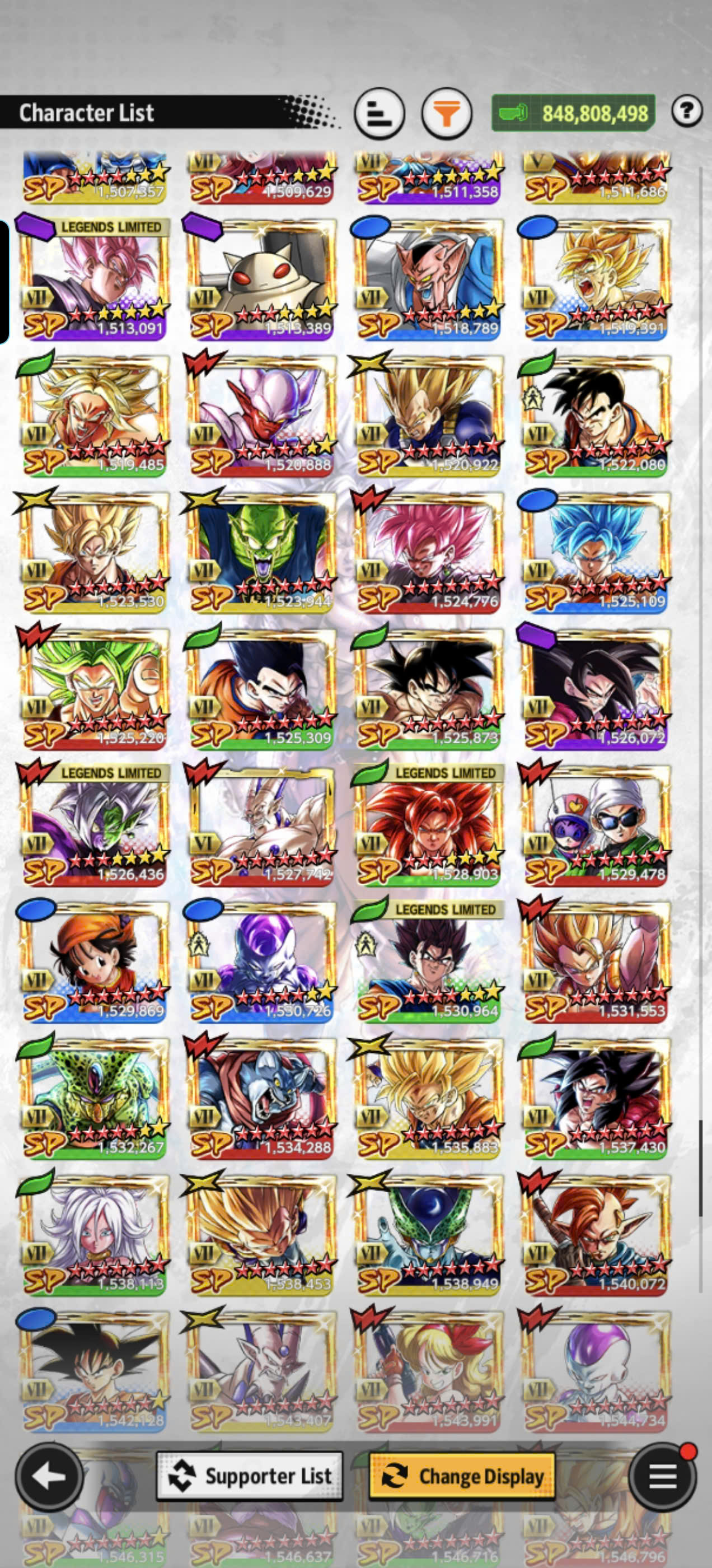Open the sort order icon
The width and height of the screenshot is (712, 1568).
(379, 113)
